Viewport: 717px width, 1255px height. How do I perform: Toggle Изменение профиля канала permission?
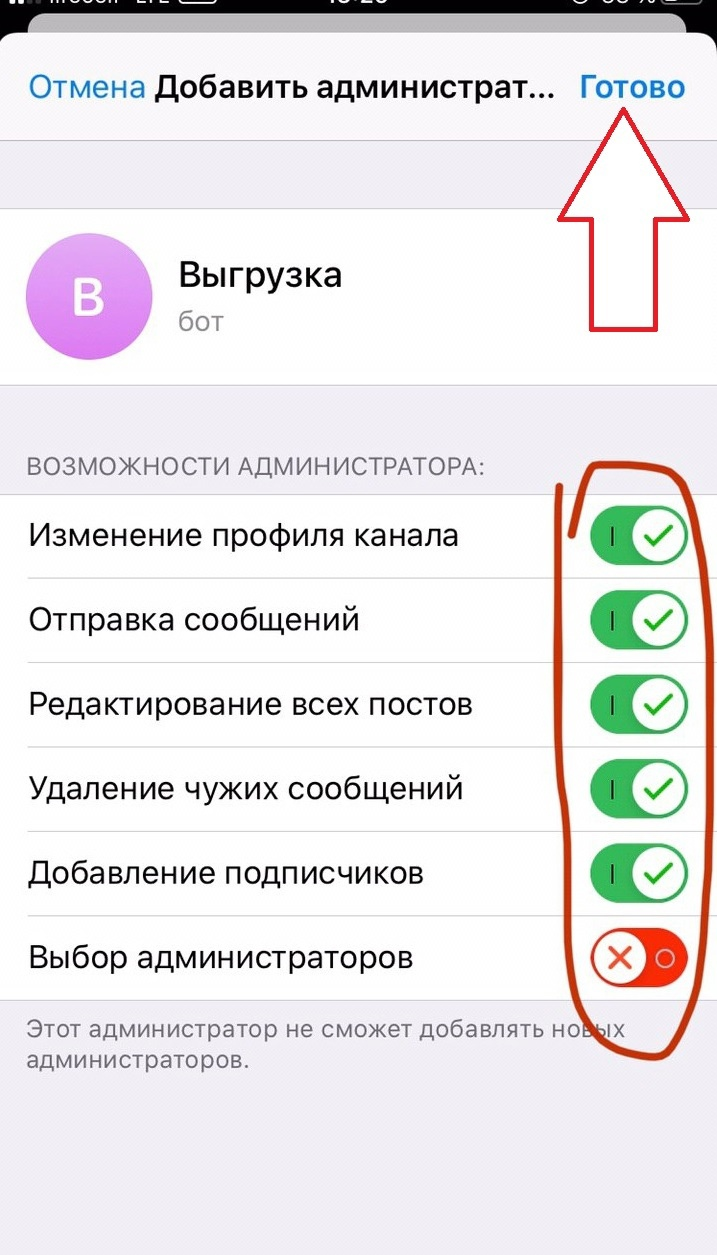[639, 537]
